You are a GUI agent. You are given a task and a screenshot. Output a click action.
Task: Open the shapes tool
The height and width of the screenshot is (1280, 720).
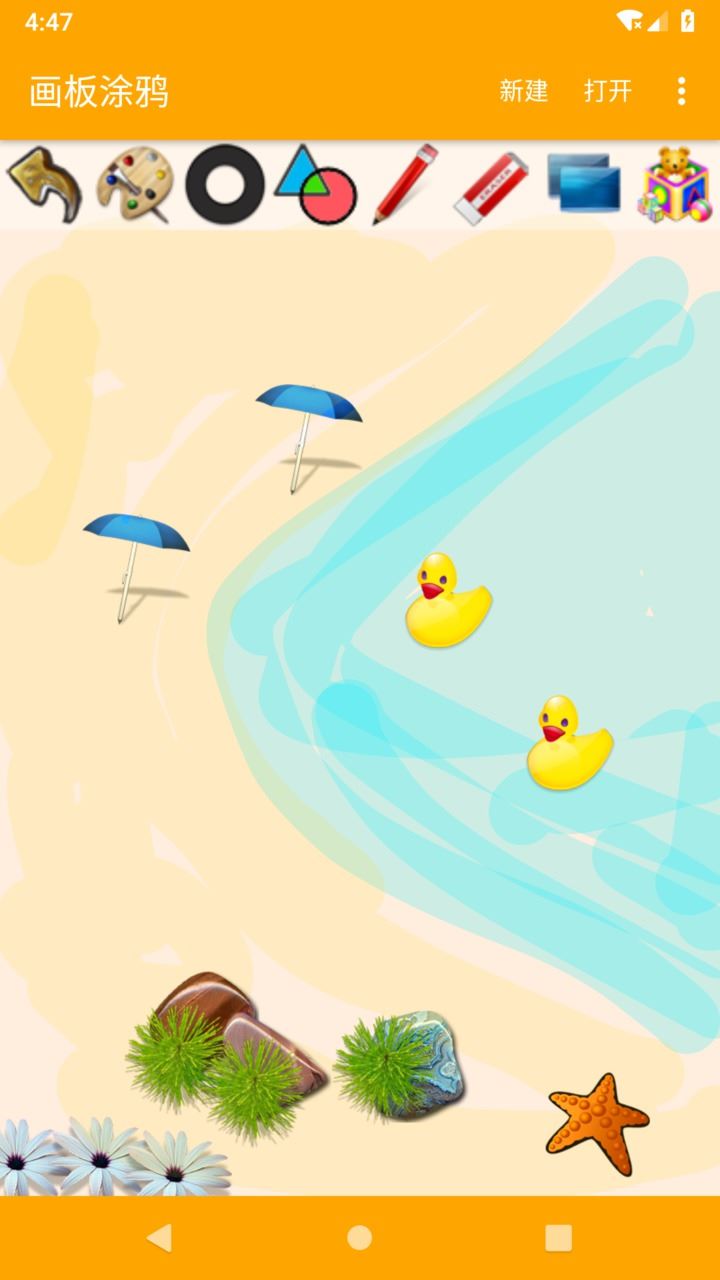[316, 184]
